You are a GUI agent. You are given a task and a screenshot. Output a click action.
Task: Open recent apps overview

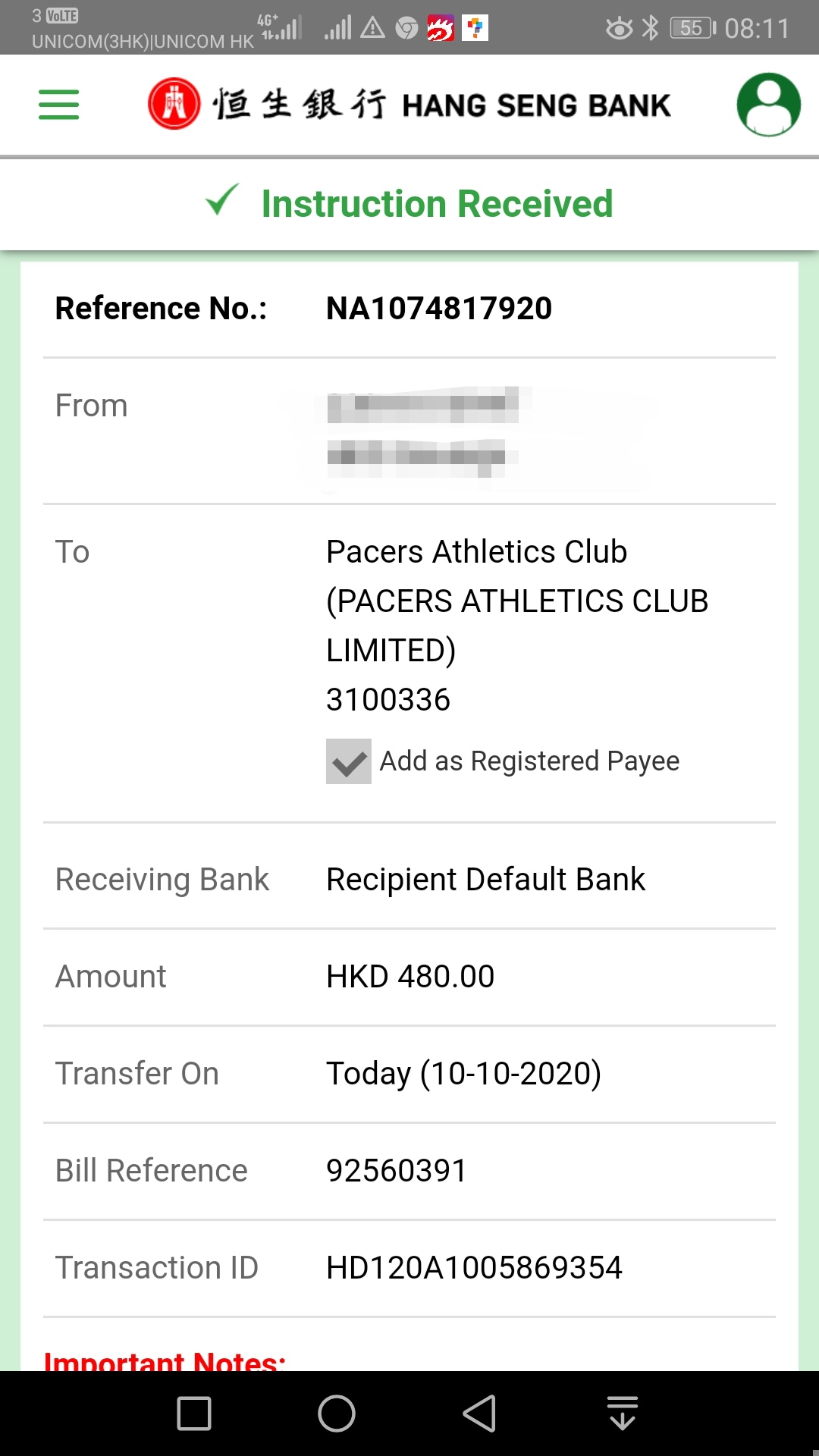tap(194, 1414)
